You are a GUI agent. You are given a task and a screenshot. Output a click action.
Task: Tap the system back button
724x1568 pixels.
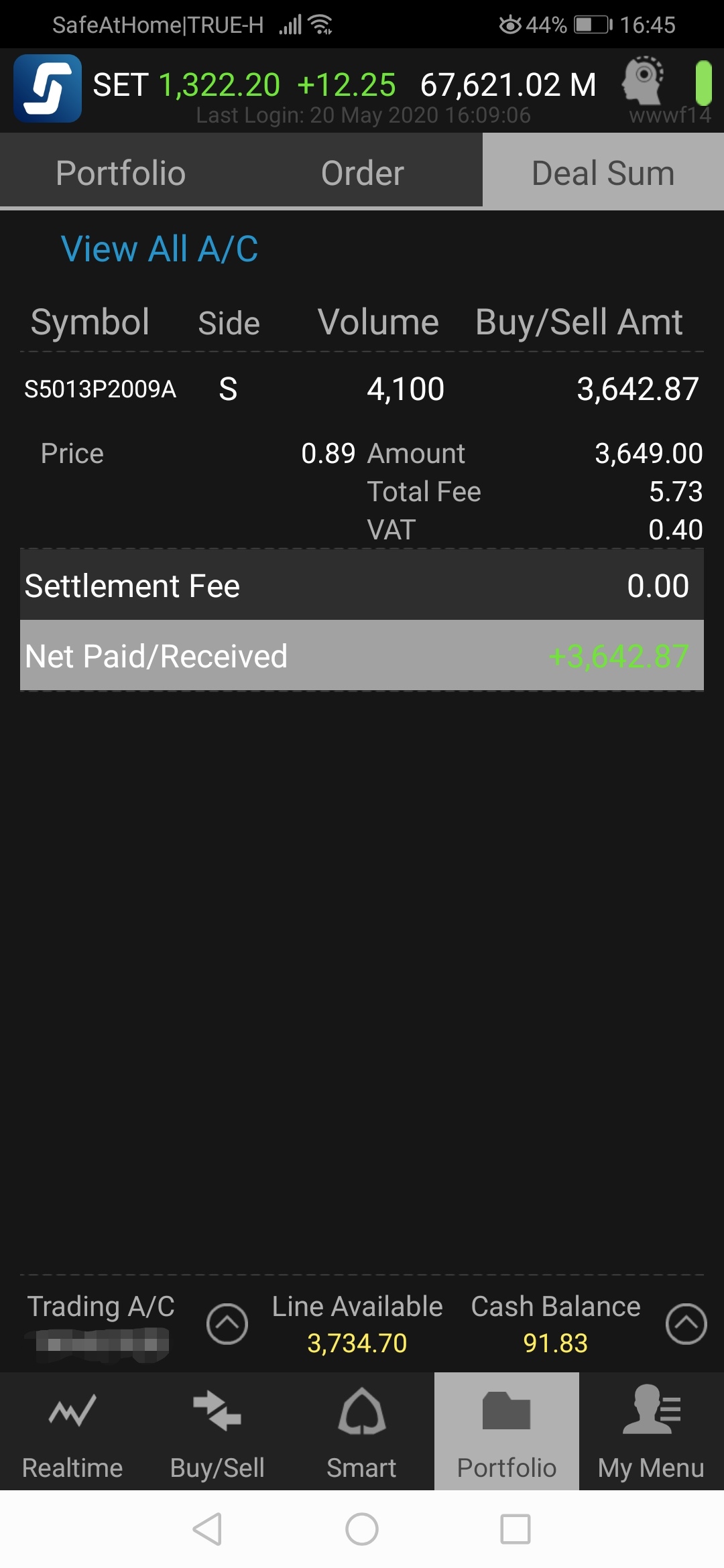point(208,1529)
